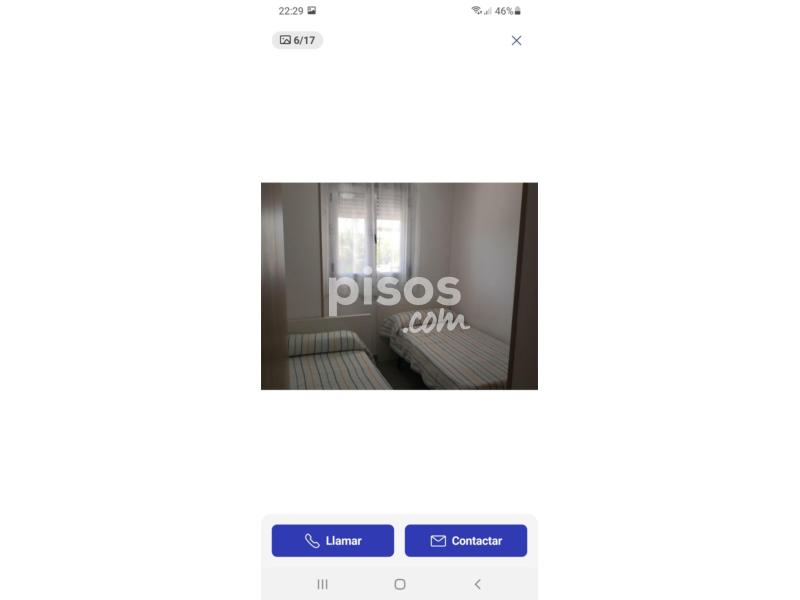This screenshot has height=600, width=800.
Task: Tap the Llamar call button
Action: 333,541
